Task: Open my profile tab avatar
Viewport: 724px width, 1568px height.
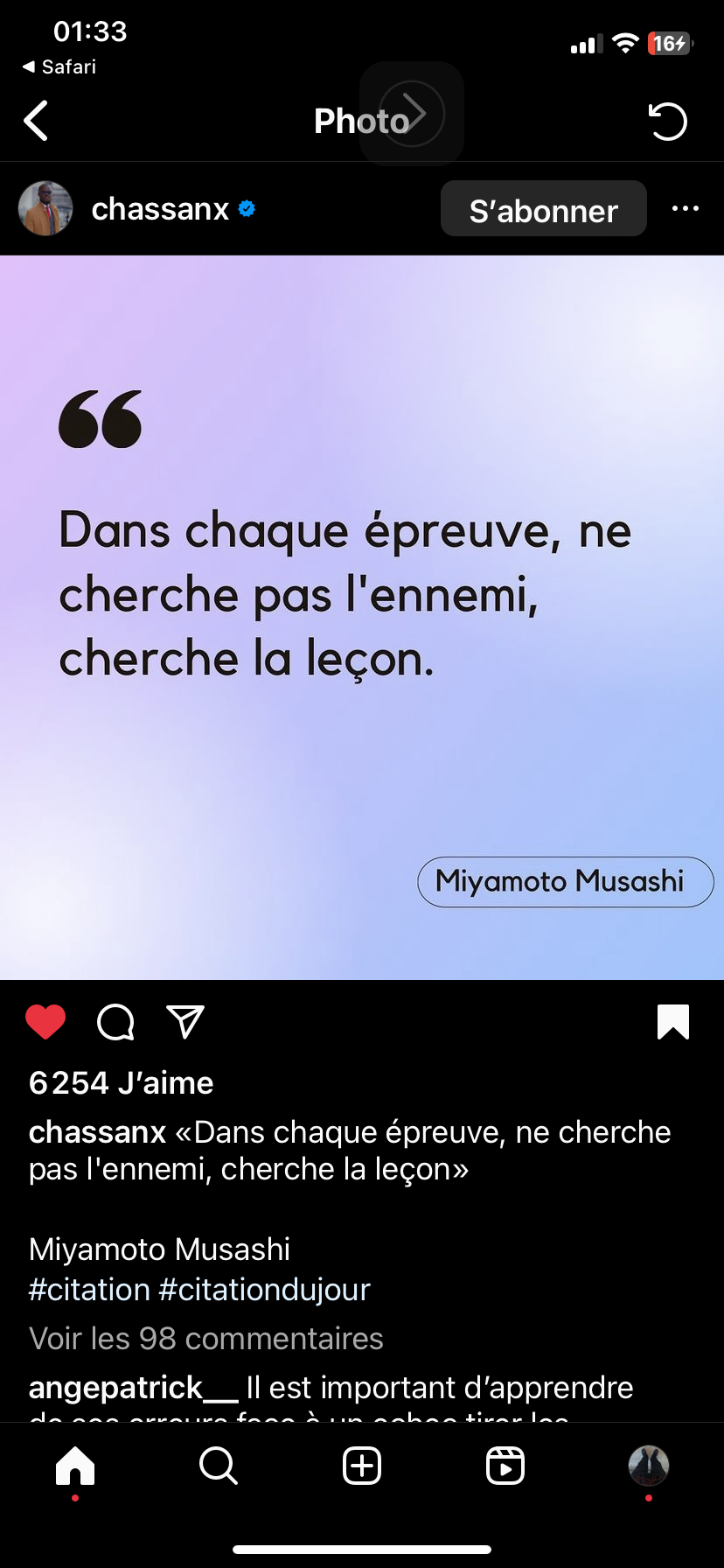Action: [x=649, y=1466]
